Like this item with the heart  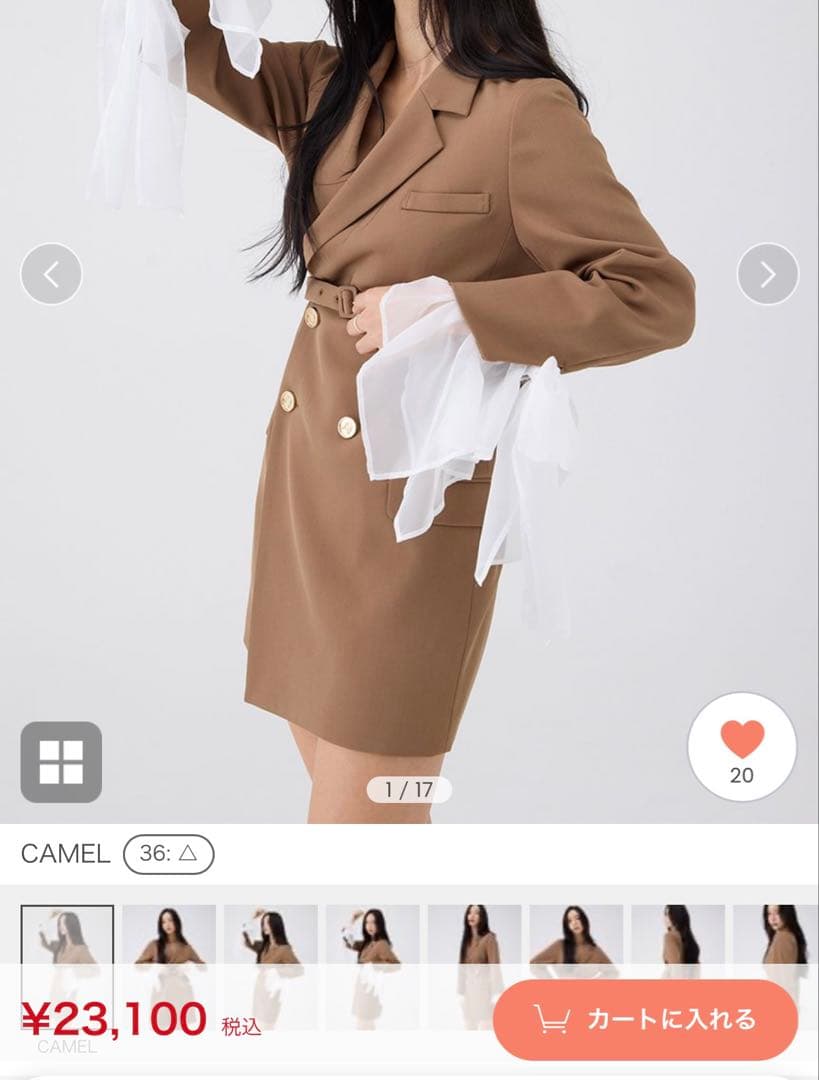[x=742, y=746]
